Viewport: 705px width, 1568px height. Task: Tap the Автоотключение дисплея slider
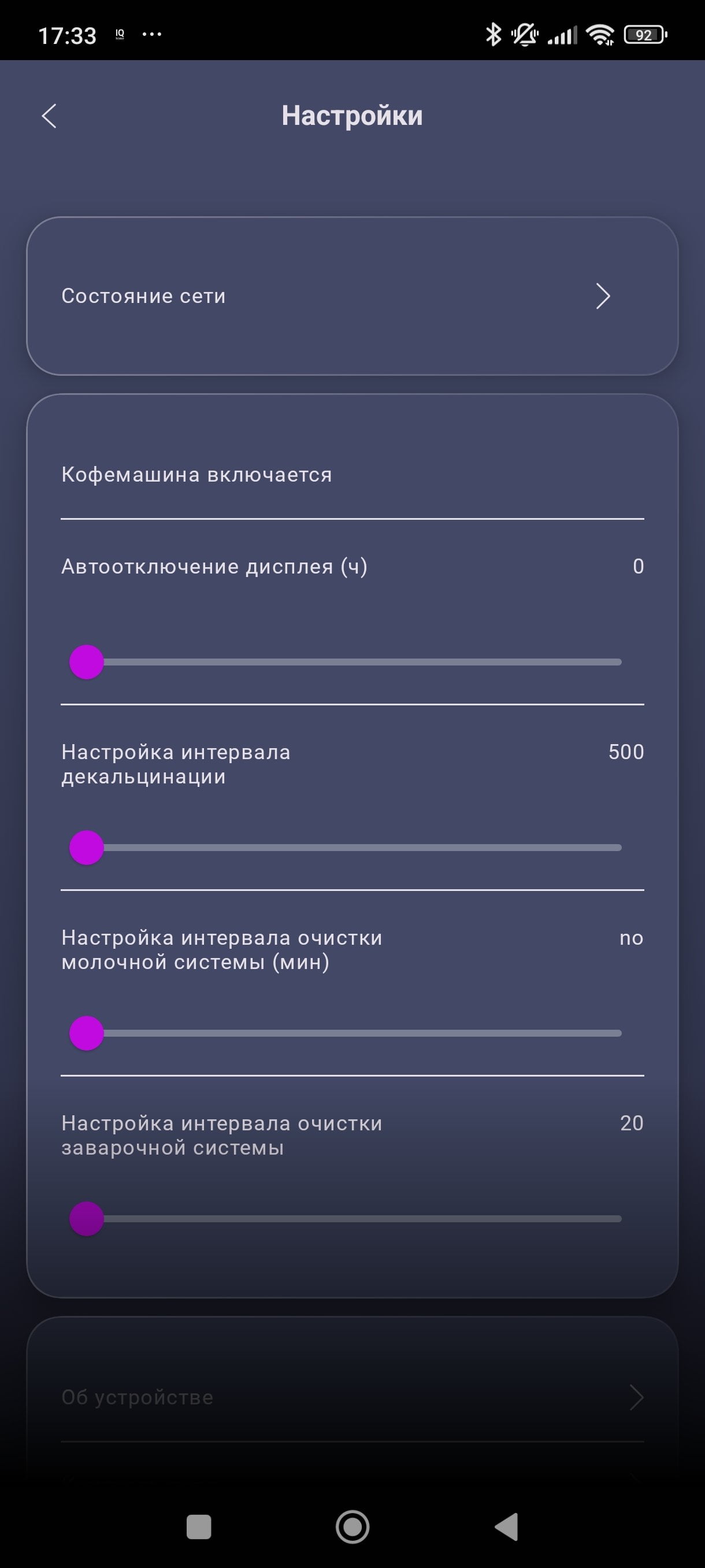coord(346,661)
